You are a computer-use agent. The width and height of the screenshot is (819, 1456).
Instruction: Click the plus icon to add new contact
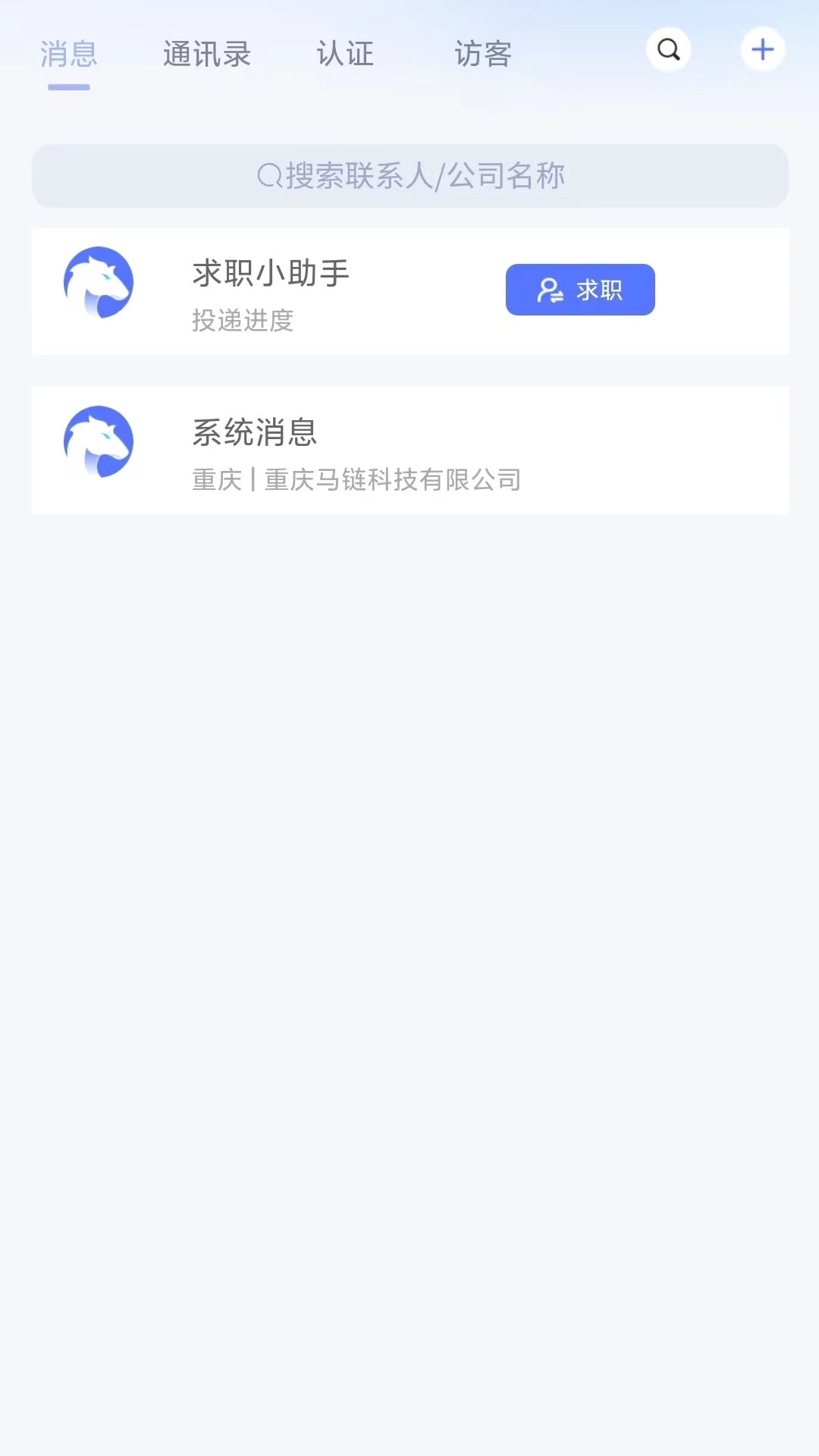tap(763, 50)
